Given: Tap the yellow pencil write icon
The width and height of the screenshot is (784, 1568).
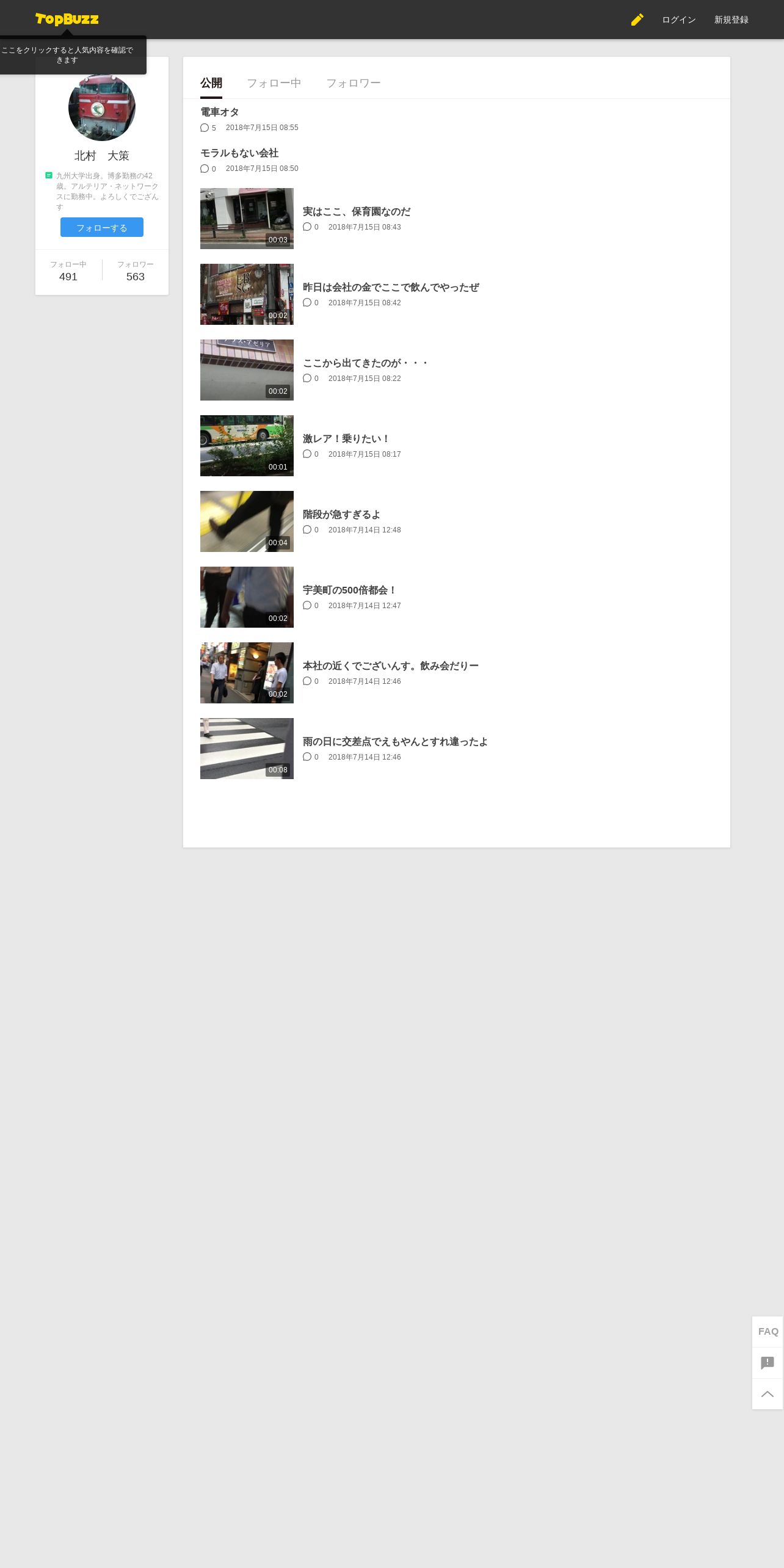Looking at the screenshot, I should [x=637, y=20].
